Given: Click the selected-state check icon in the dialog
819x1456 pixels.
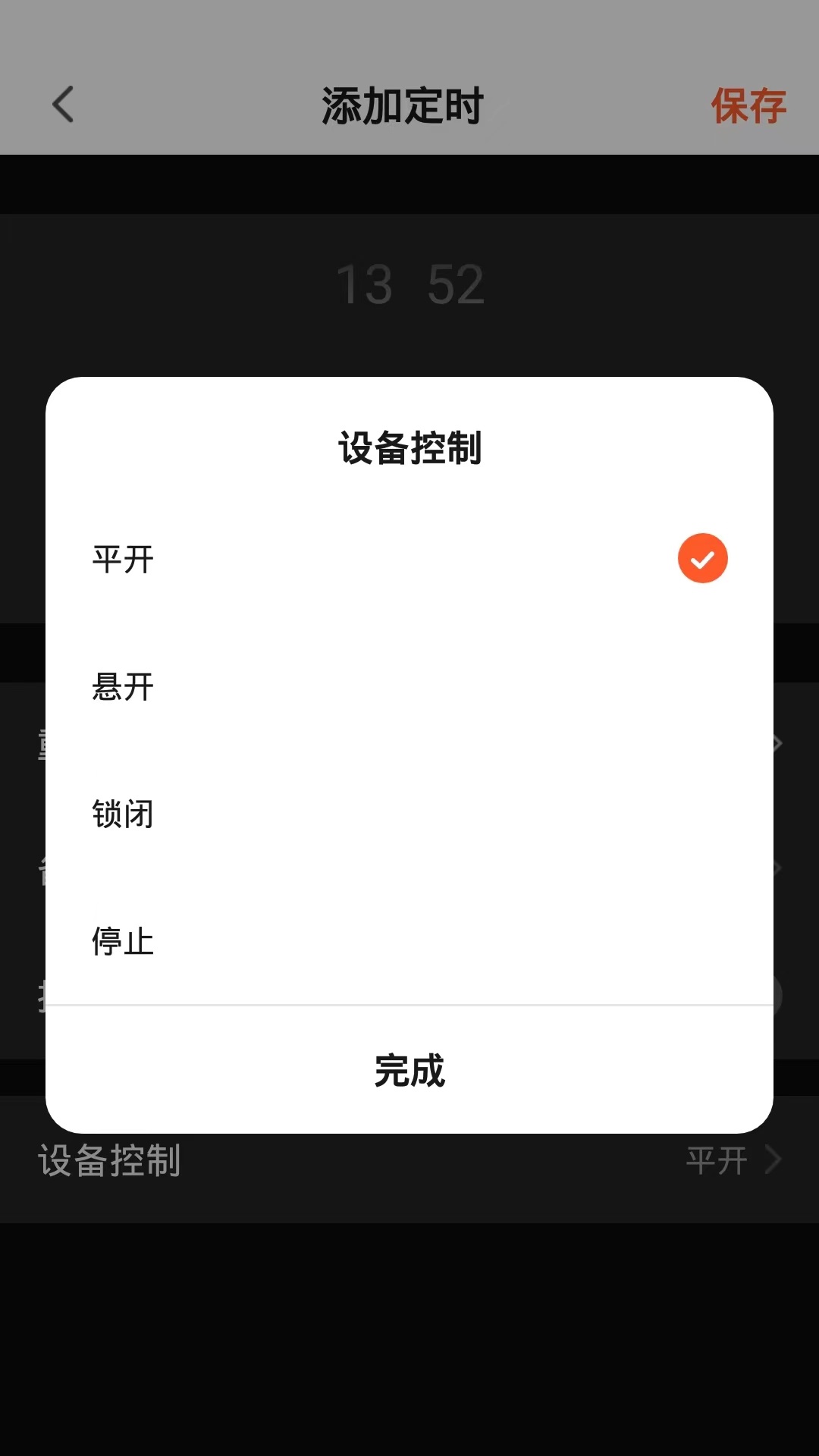Looking at the screenshot, I should pyautogui.click(x=701, y=558).
